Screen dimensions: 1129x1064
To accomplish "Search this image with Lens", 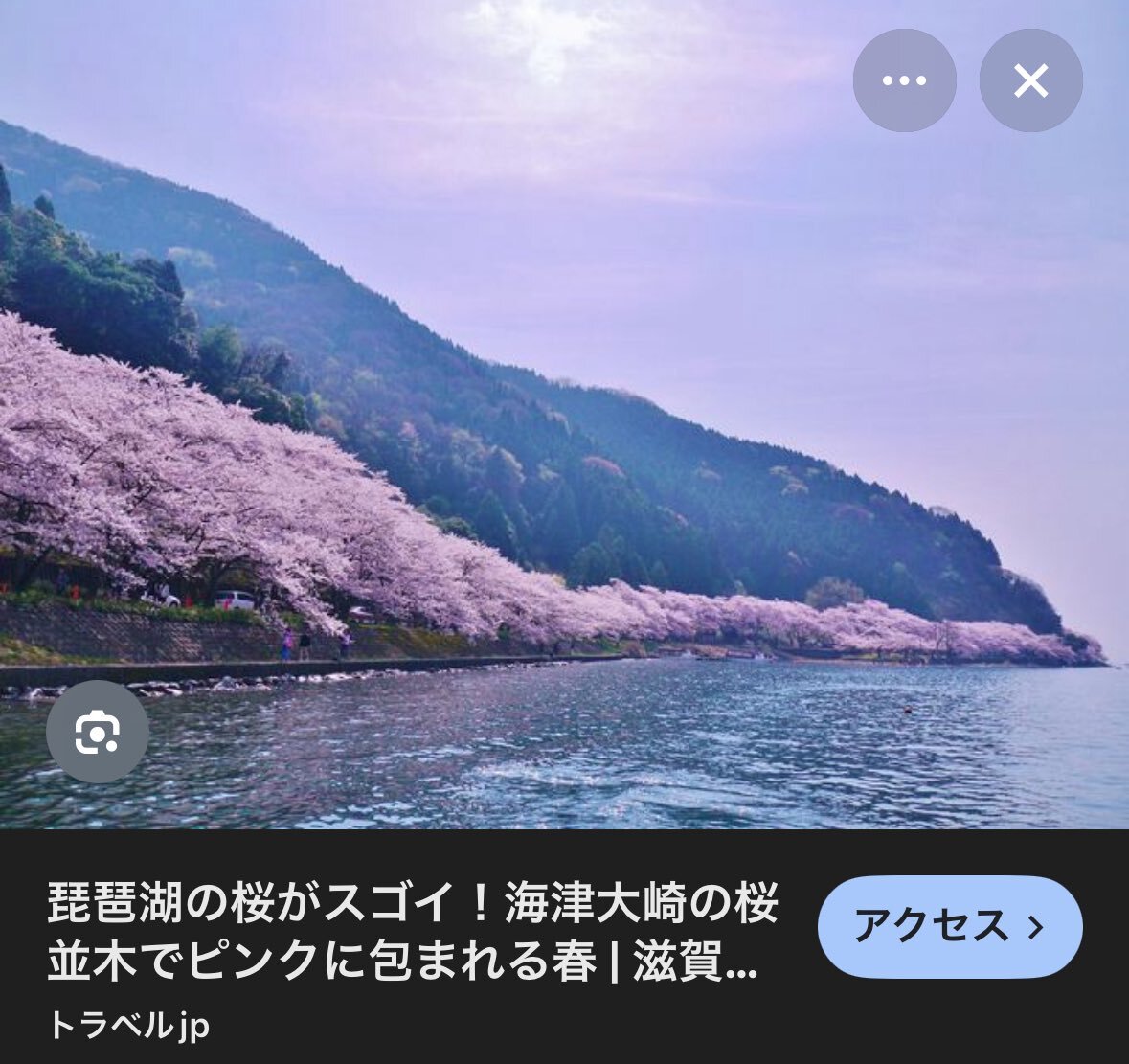I will (x=97, y=733).
